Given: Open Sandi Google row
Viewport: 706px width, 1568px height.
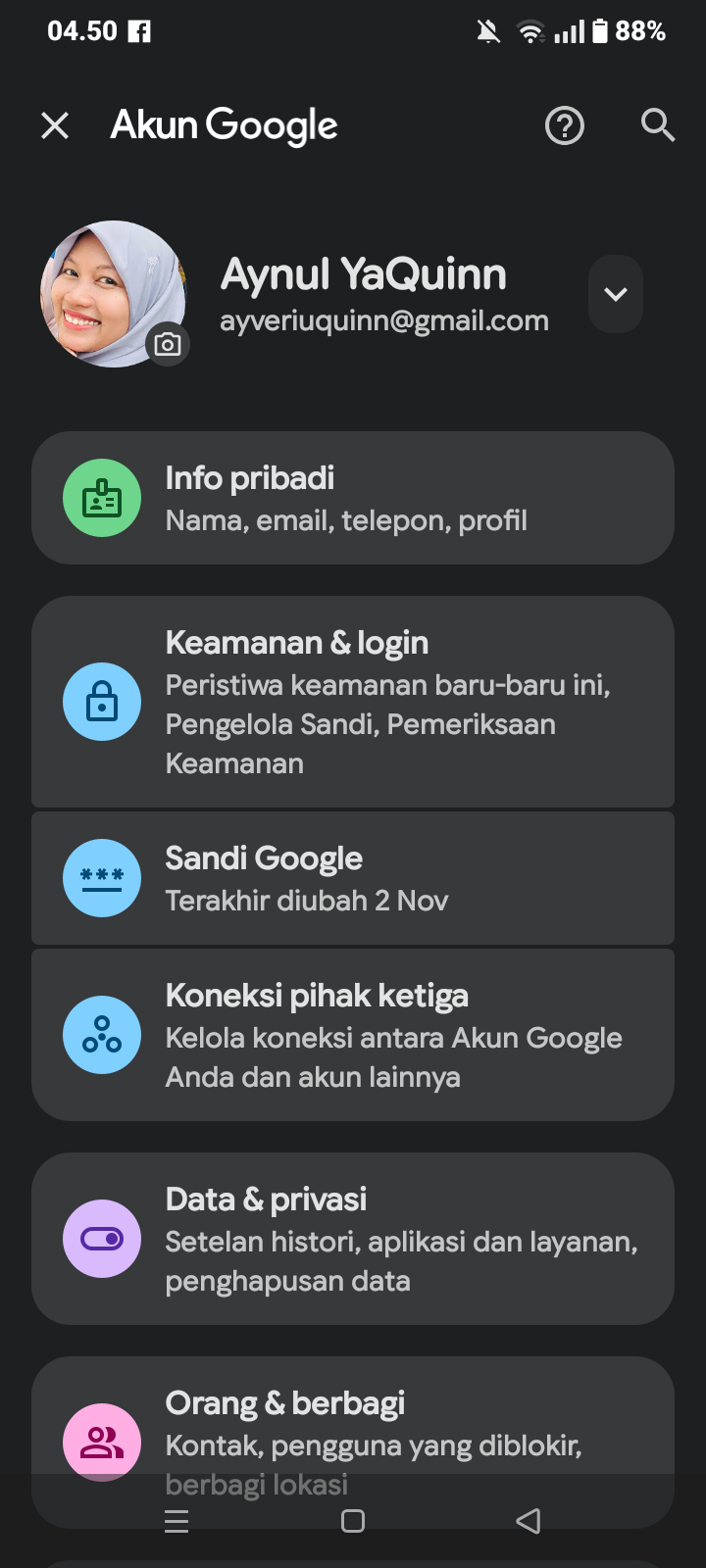Looking at the screenshot, I should tap(353, 878).
